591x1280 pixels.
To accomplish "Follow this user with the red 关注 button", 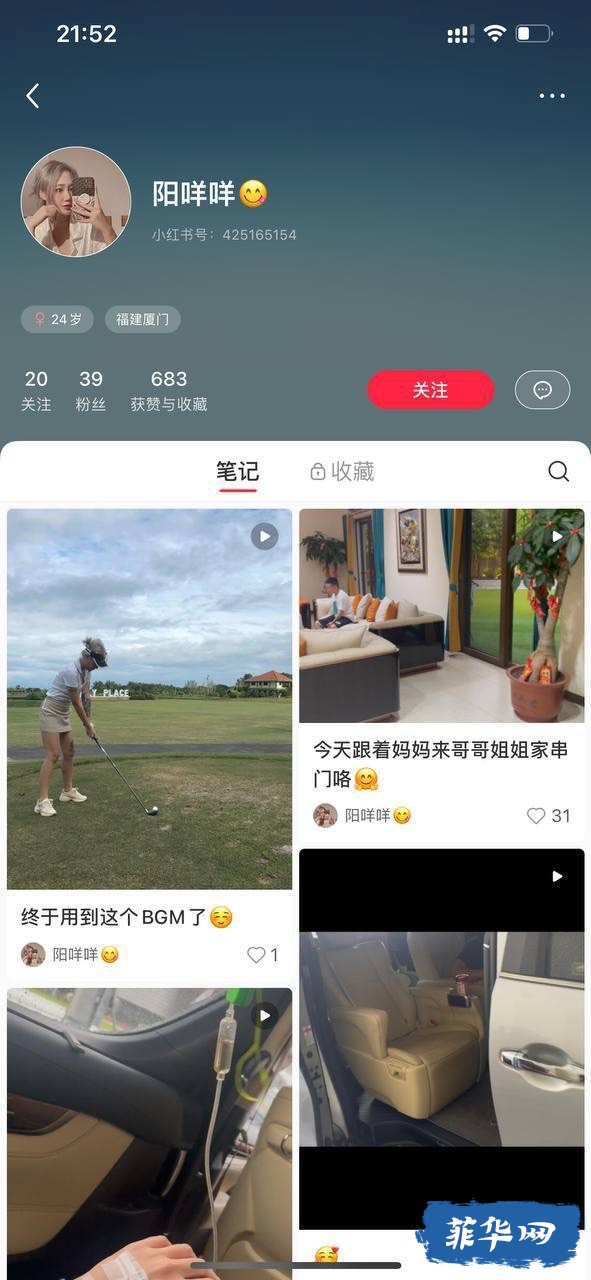I will pos(431,390).
